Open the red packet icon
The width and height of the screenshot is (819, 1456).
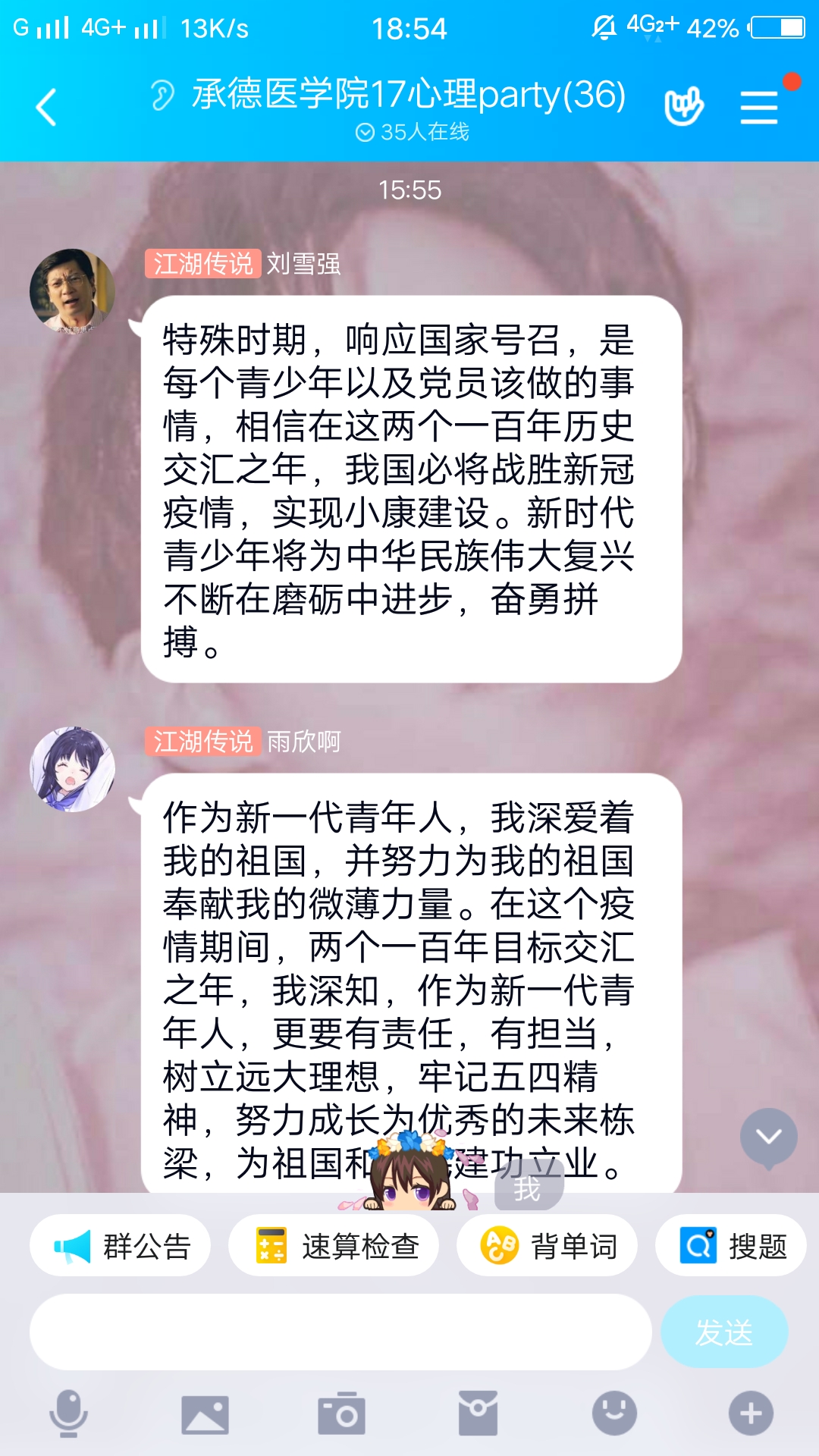478,1414
